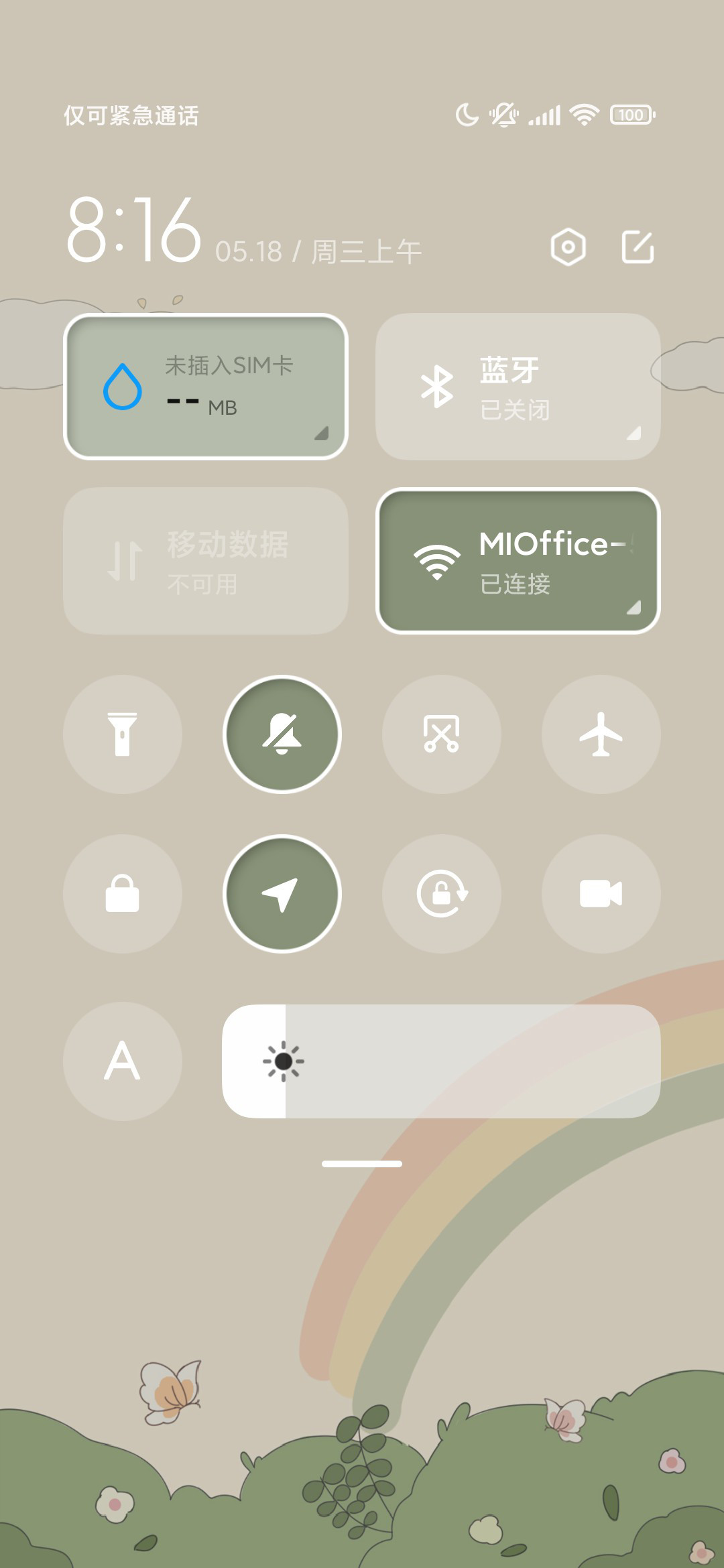Image resolution: width=724 pixels, height=1568 pixels.
Task: Start the screen recorder
Action: click(x=601, y=894)
